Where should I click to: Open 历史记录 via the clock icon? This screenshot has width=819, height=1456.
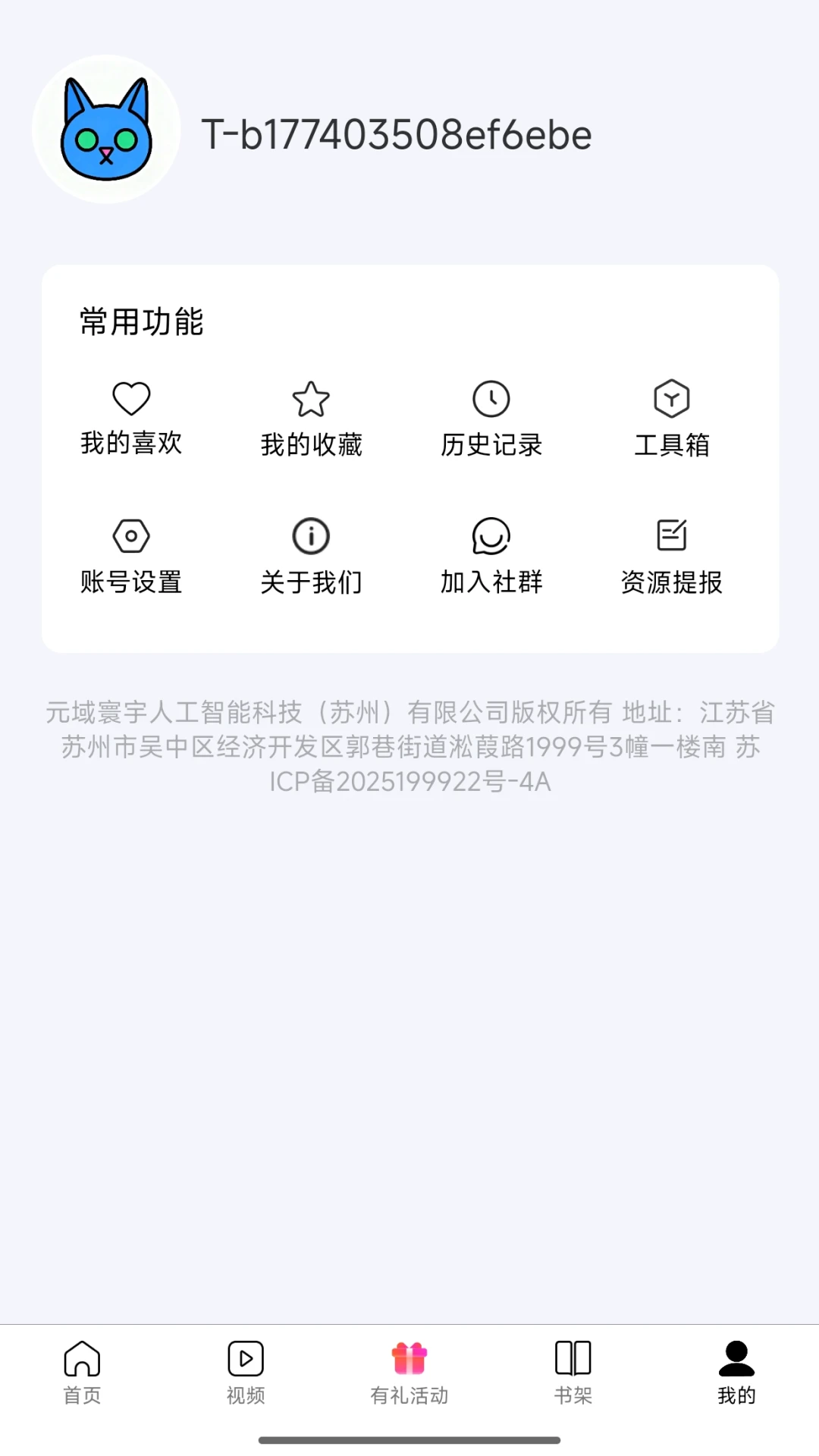tap(491, 400)
